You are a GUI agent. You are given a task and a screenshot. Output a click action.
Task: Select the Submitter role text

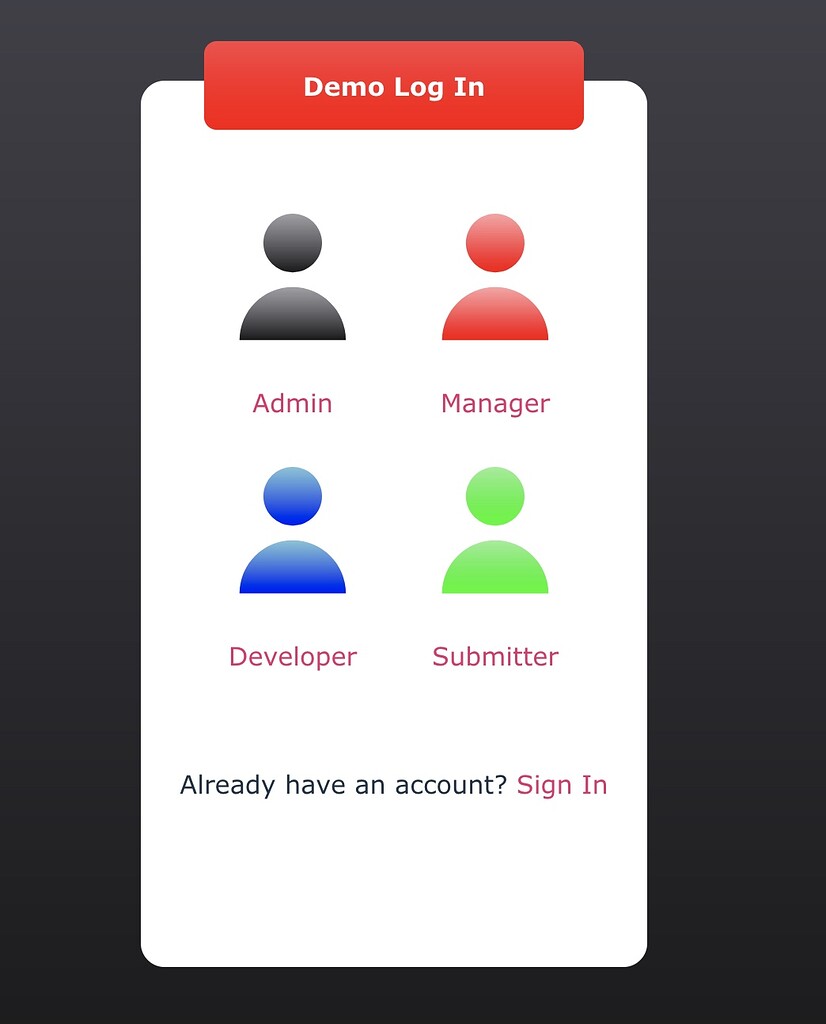(x=495, y=656)
